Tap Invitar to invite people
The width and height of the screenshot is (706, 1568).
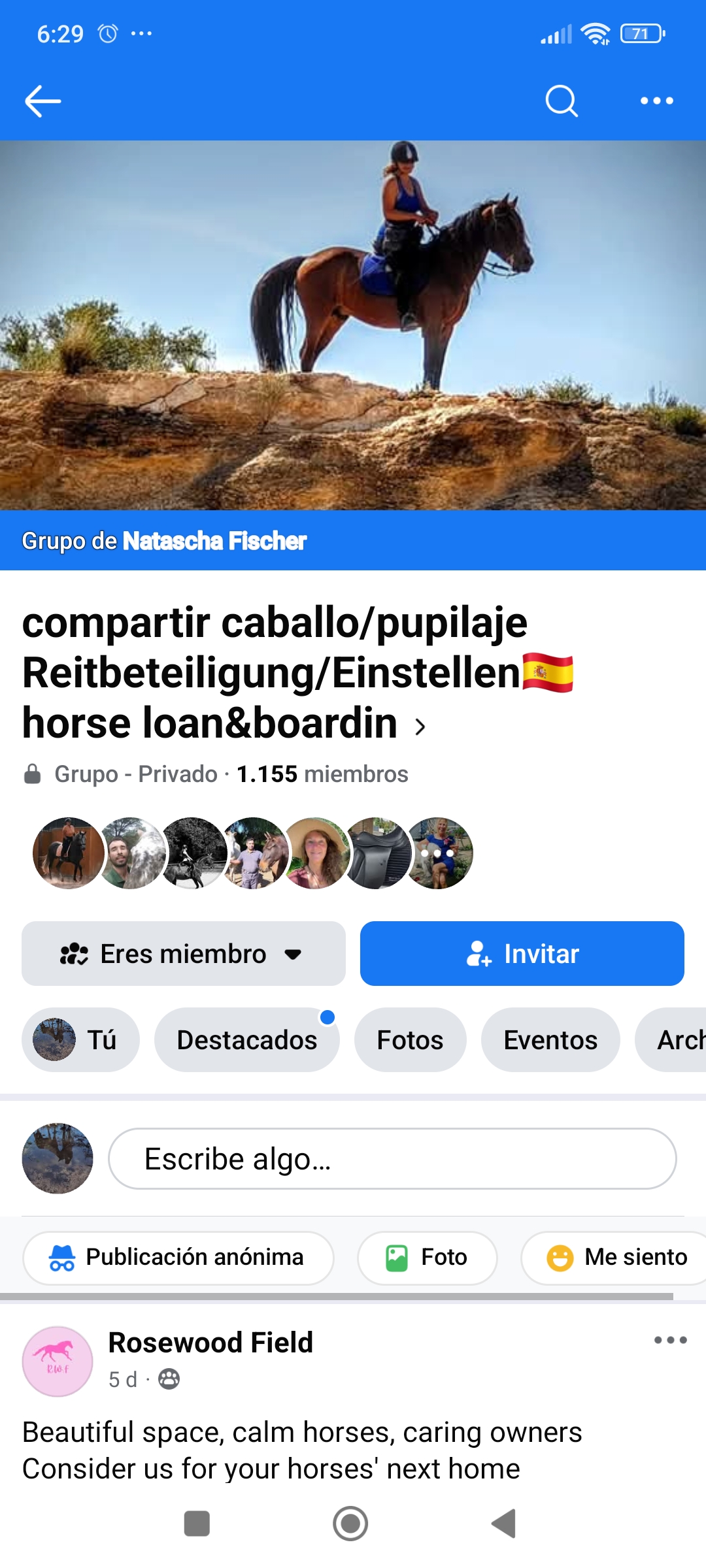click(x=522, y=954)
